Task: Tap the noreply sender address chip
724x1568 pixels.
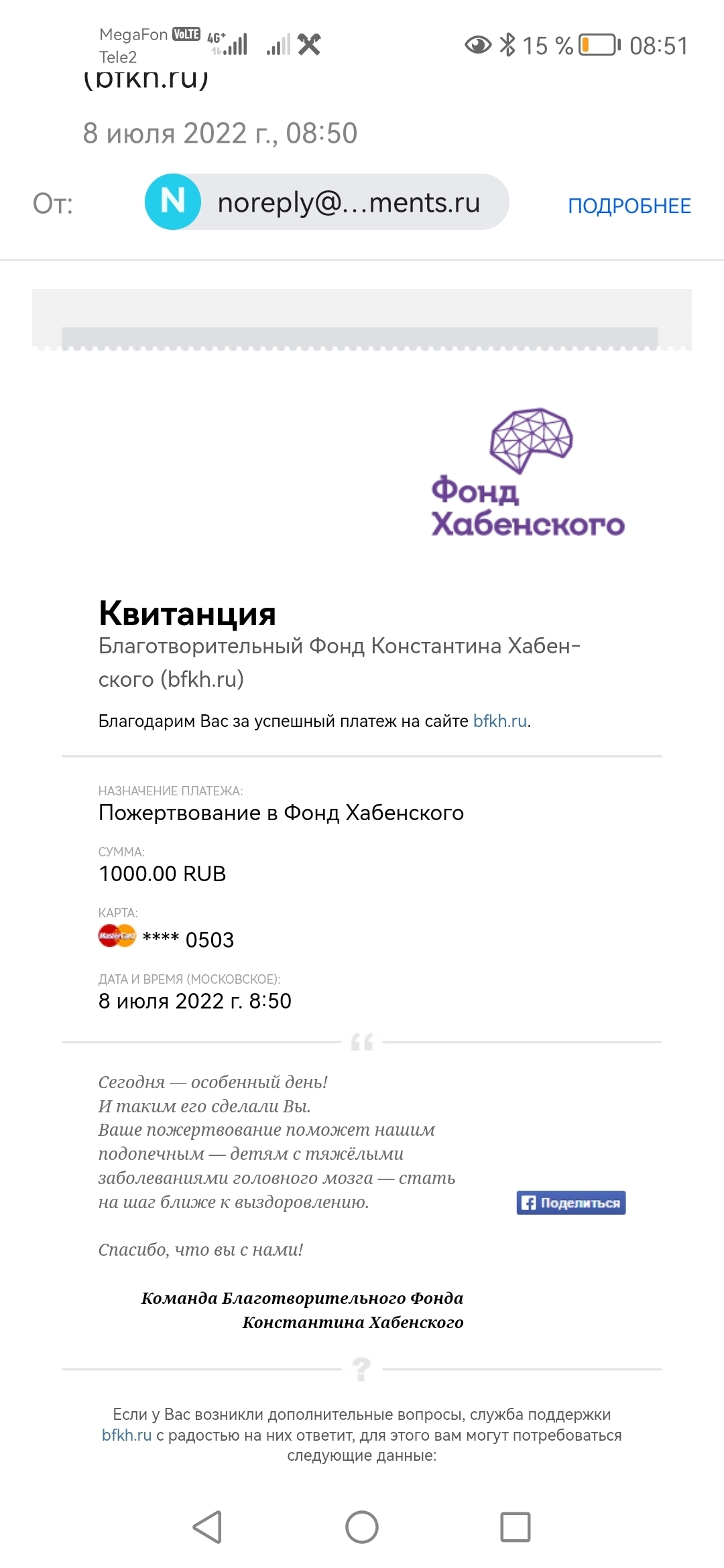Action: pos(326,202)
